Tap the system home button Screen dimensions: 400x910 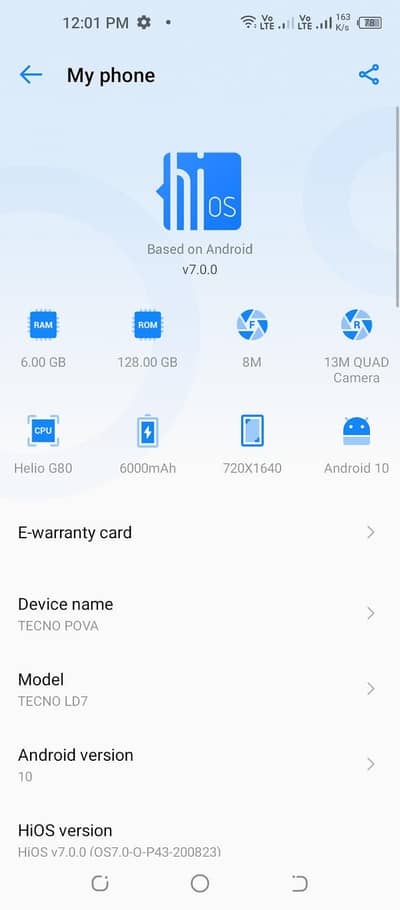200,884
